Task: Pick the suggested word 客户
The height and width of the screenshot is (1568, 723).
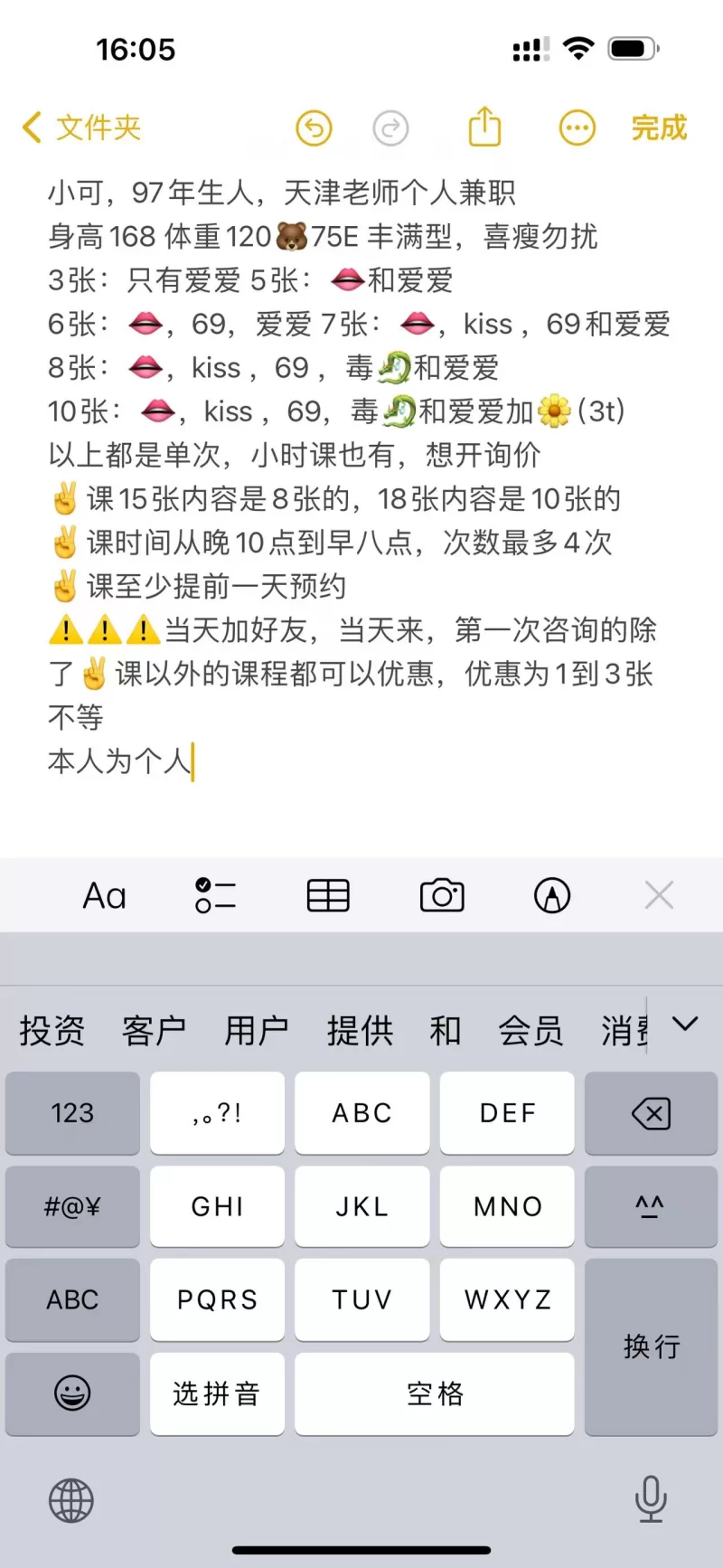Action: coord(155,1031)
